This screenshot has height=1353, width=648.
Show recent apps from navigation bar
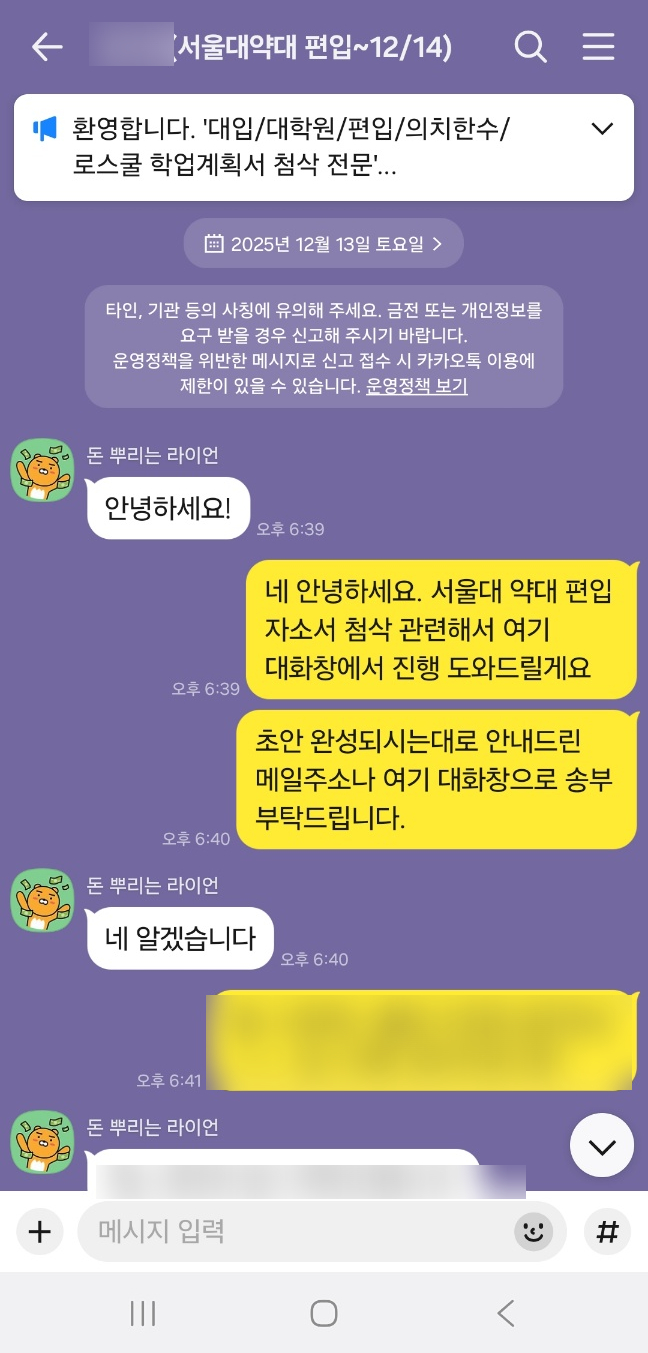point(143,1313)
